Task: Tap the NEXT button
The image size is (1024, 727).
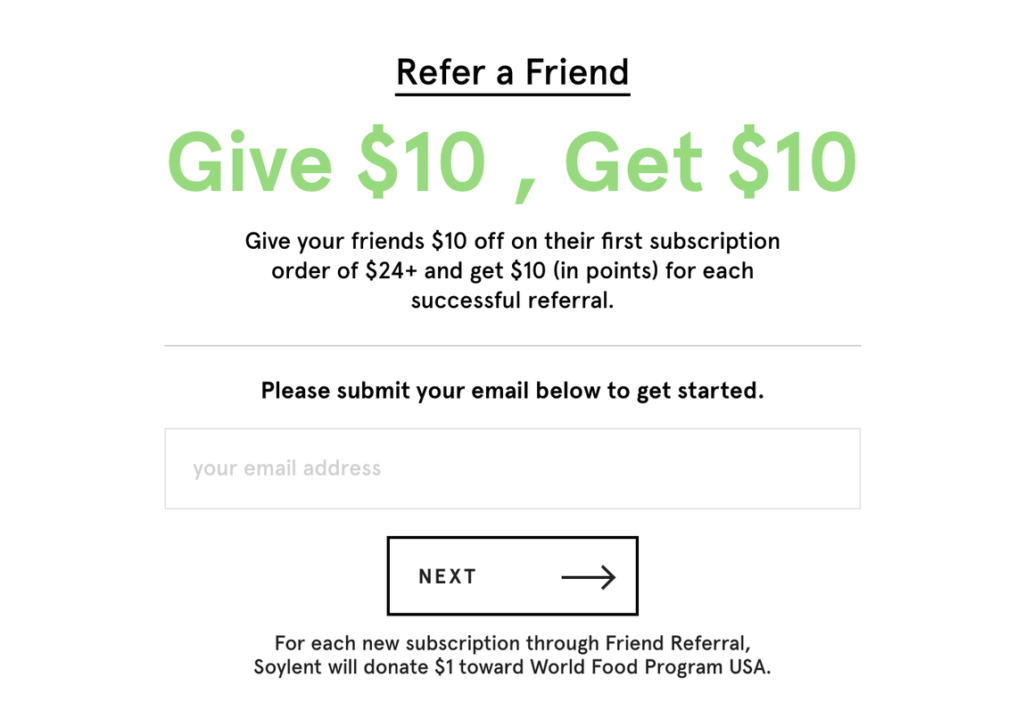Action: point(512,576)
